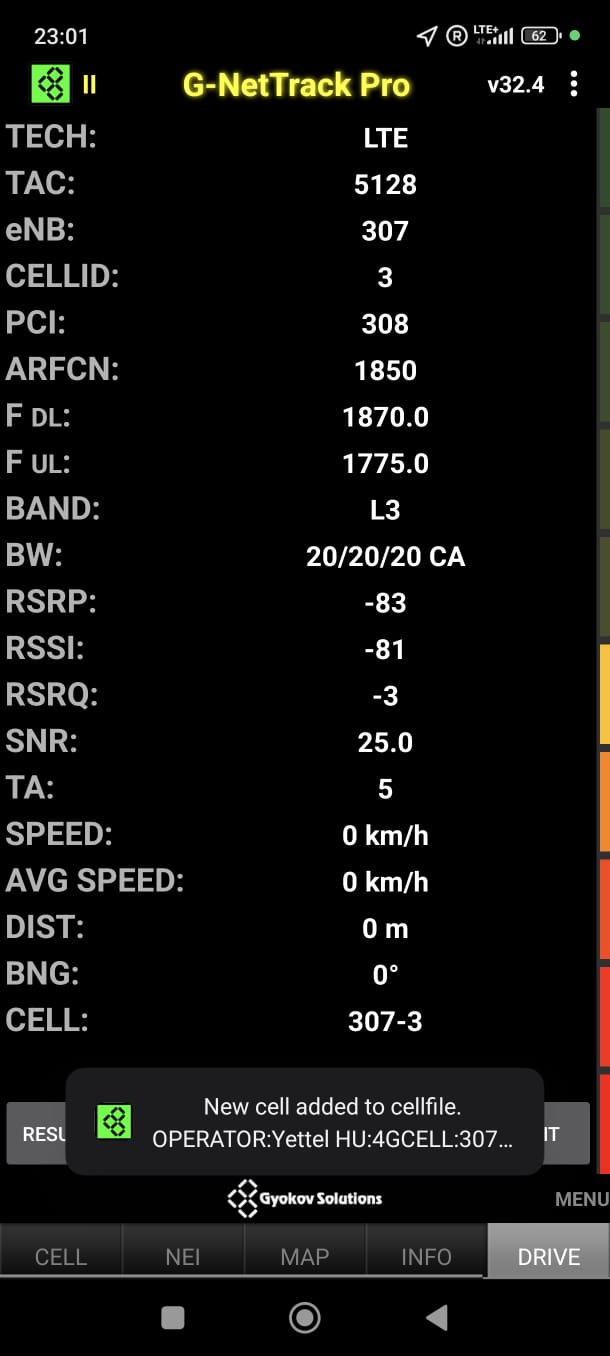Go to the home screen
Image resolution: width=610 pixels, height=1356 pixels.
(x=304, y=1318)
